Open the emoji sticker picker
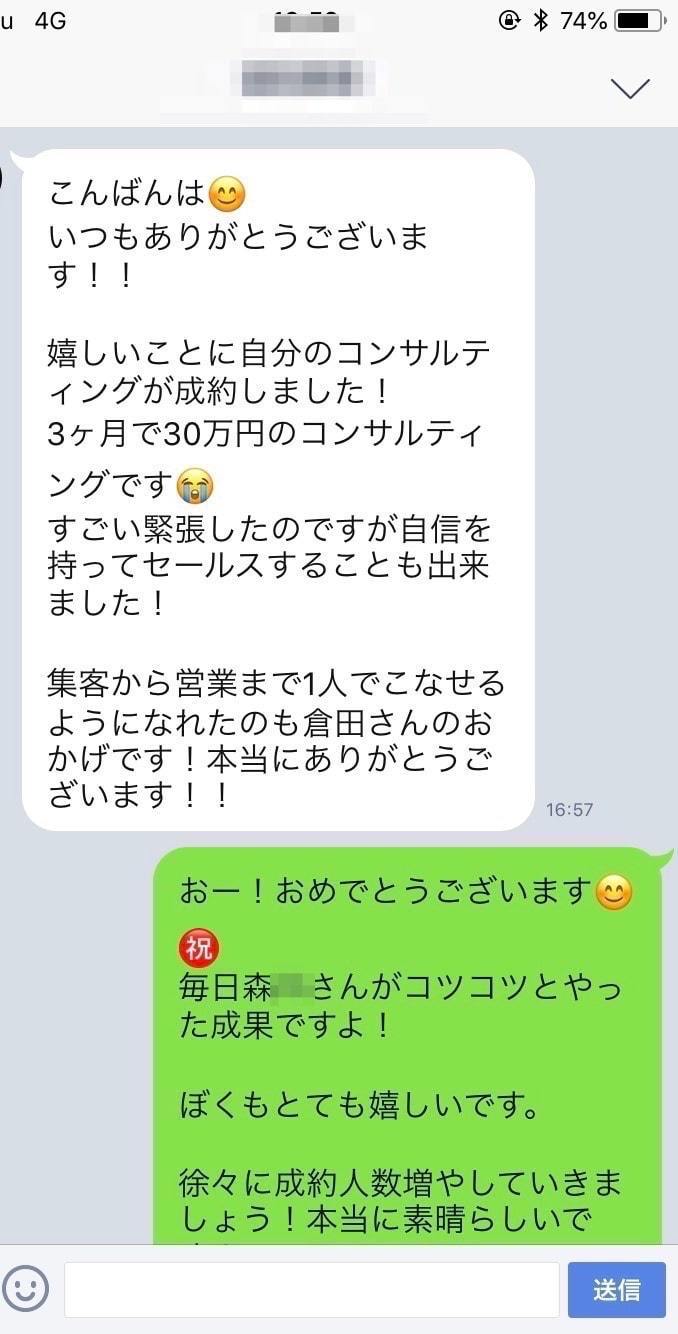678x1334 pixels. [25, 1289]
